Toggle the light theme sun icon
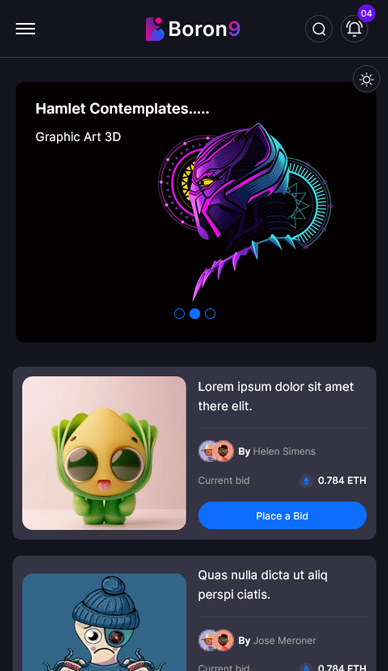This screenshot has height=671, width=388. coord(366,79)
